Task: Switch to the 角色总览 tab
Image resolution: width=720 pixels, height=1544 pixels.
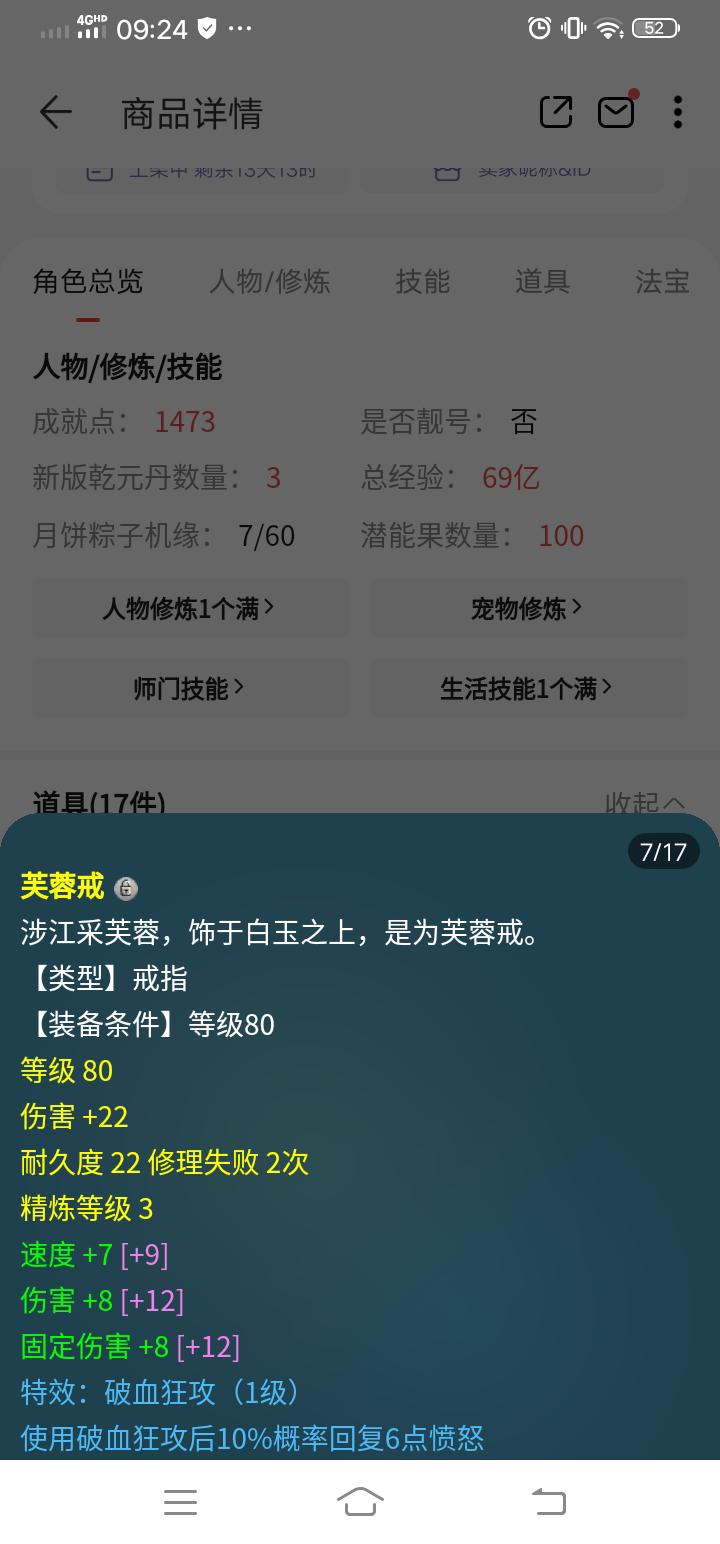Action: [x=88, y=282]
